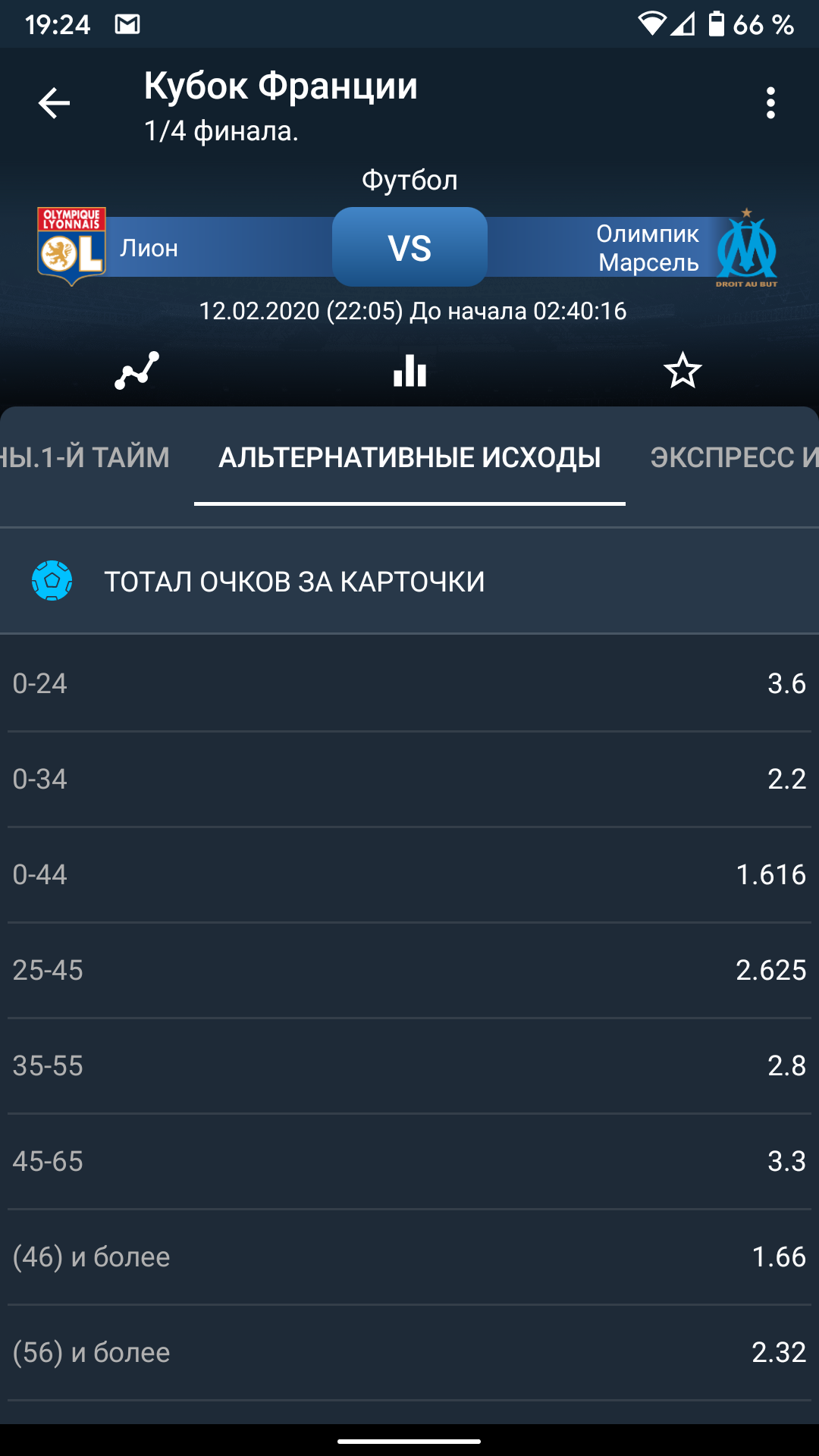Open the match statistics bar chart

point(409,371)
